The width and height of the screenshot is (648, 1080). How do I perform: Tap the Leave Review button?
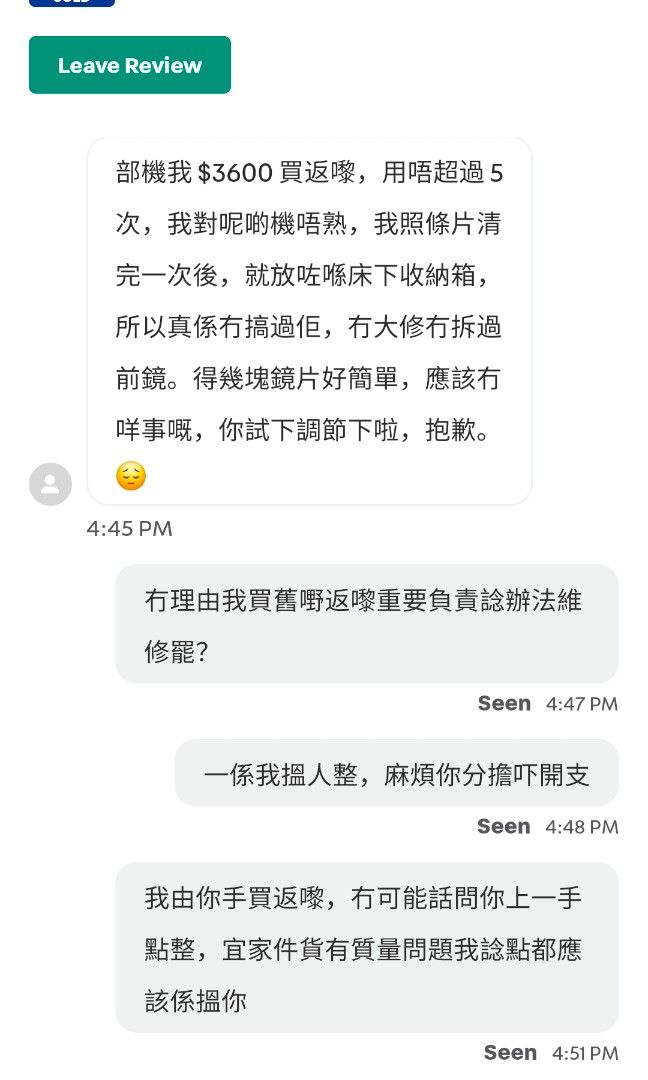129,65
